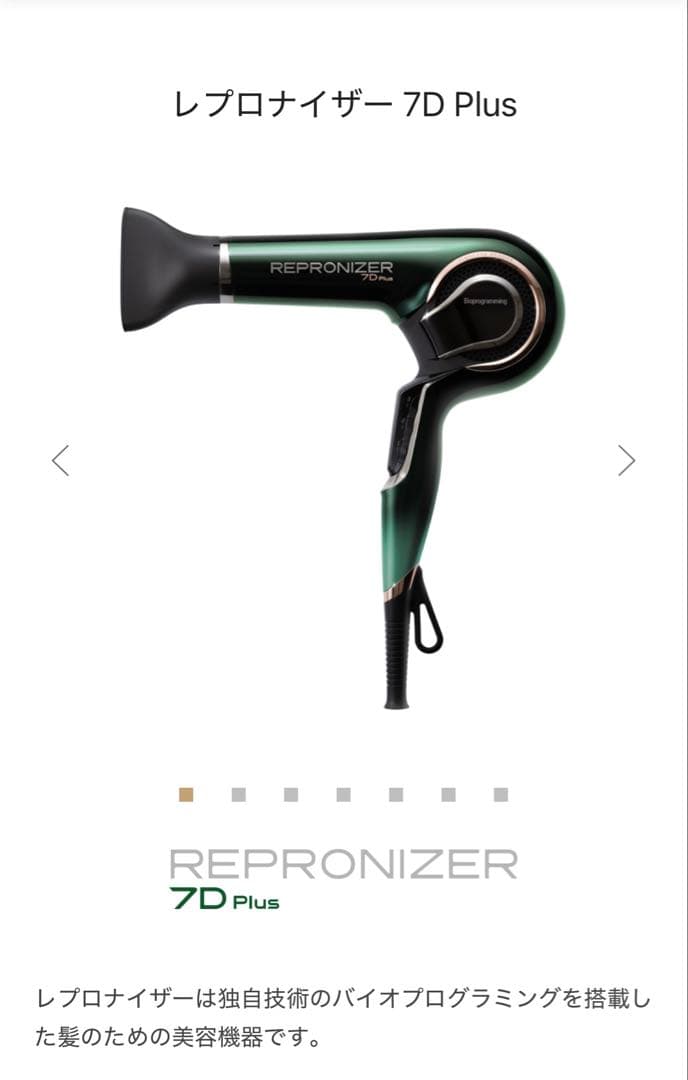This screenshot has width=688, height=1080.
Task: Select the seventh, last carousel dot
Action: [x=501, y=795]
